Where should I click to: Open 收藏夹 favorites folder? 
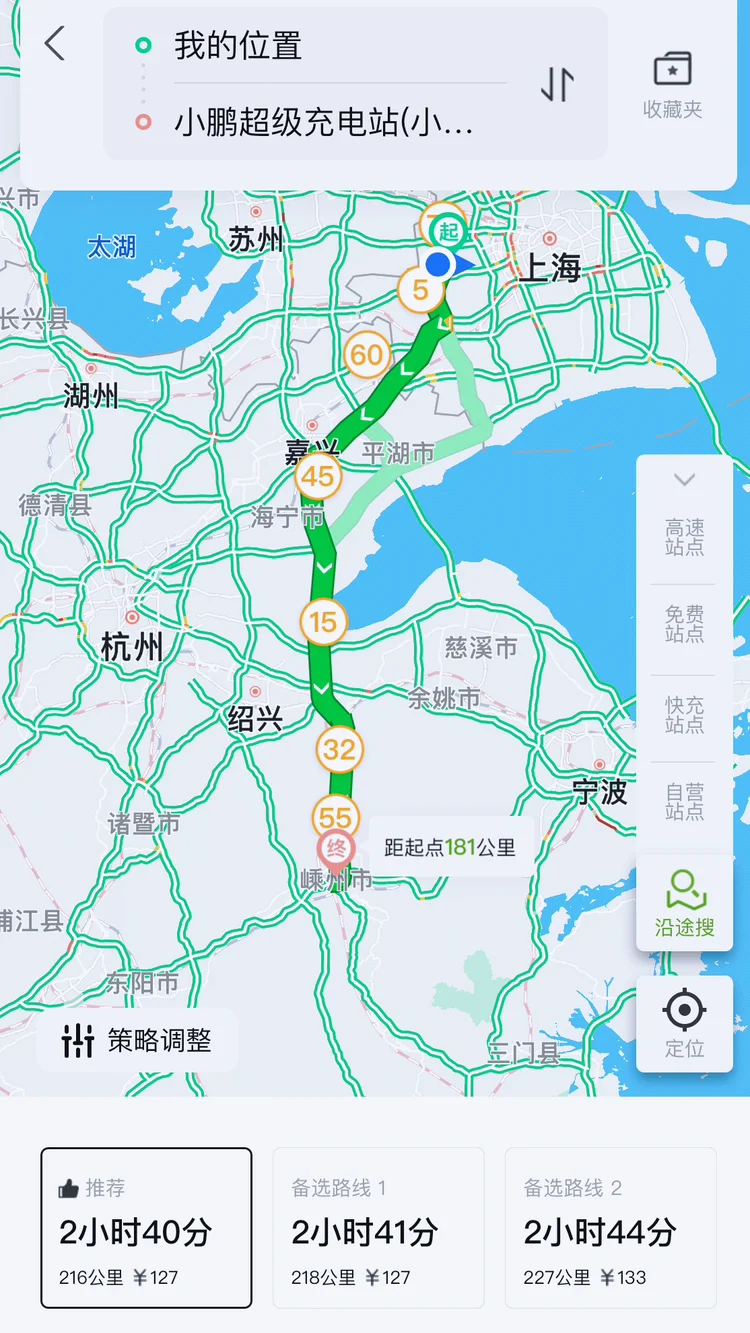click(x=672, y=86)
